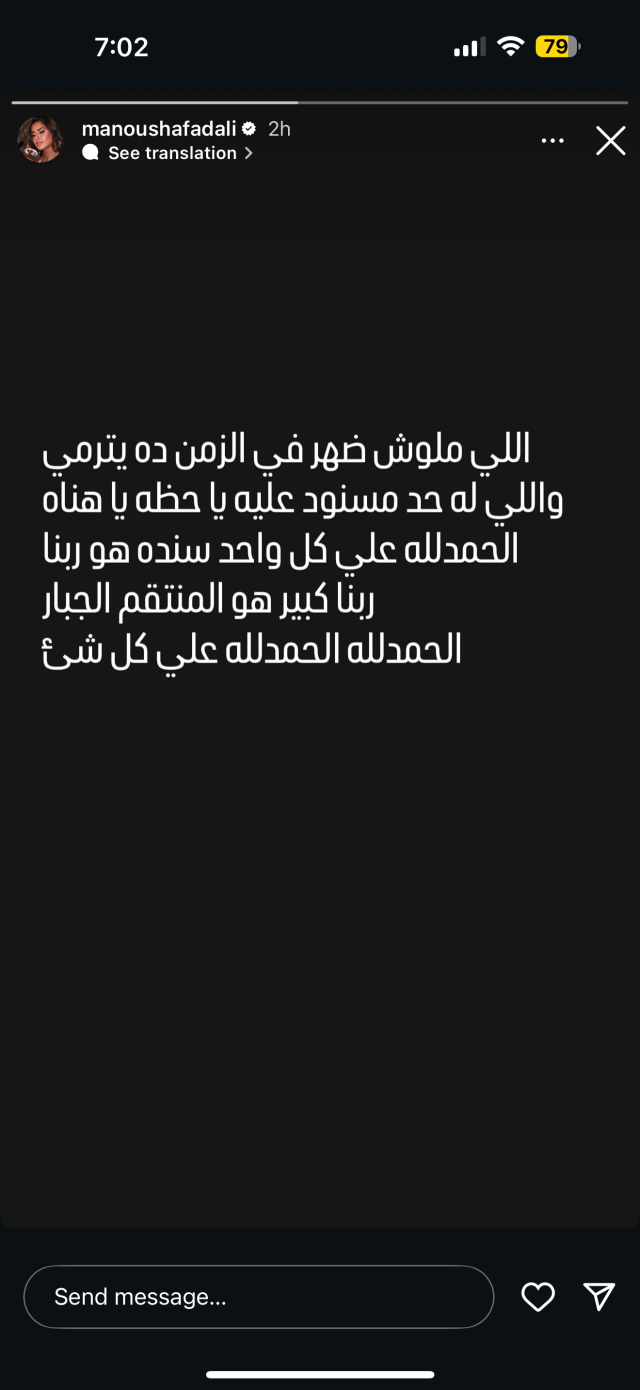Image resolution: width=640 pixels, height=1390 pixels.
Task: Open manoushafadali's profile picture
Action: pos(40,140)
